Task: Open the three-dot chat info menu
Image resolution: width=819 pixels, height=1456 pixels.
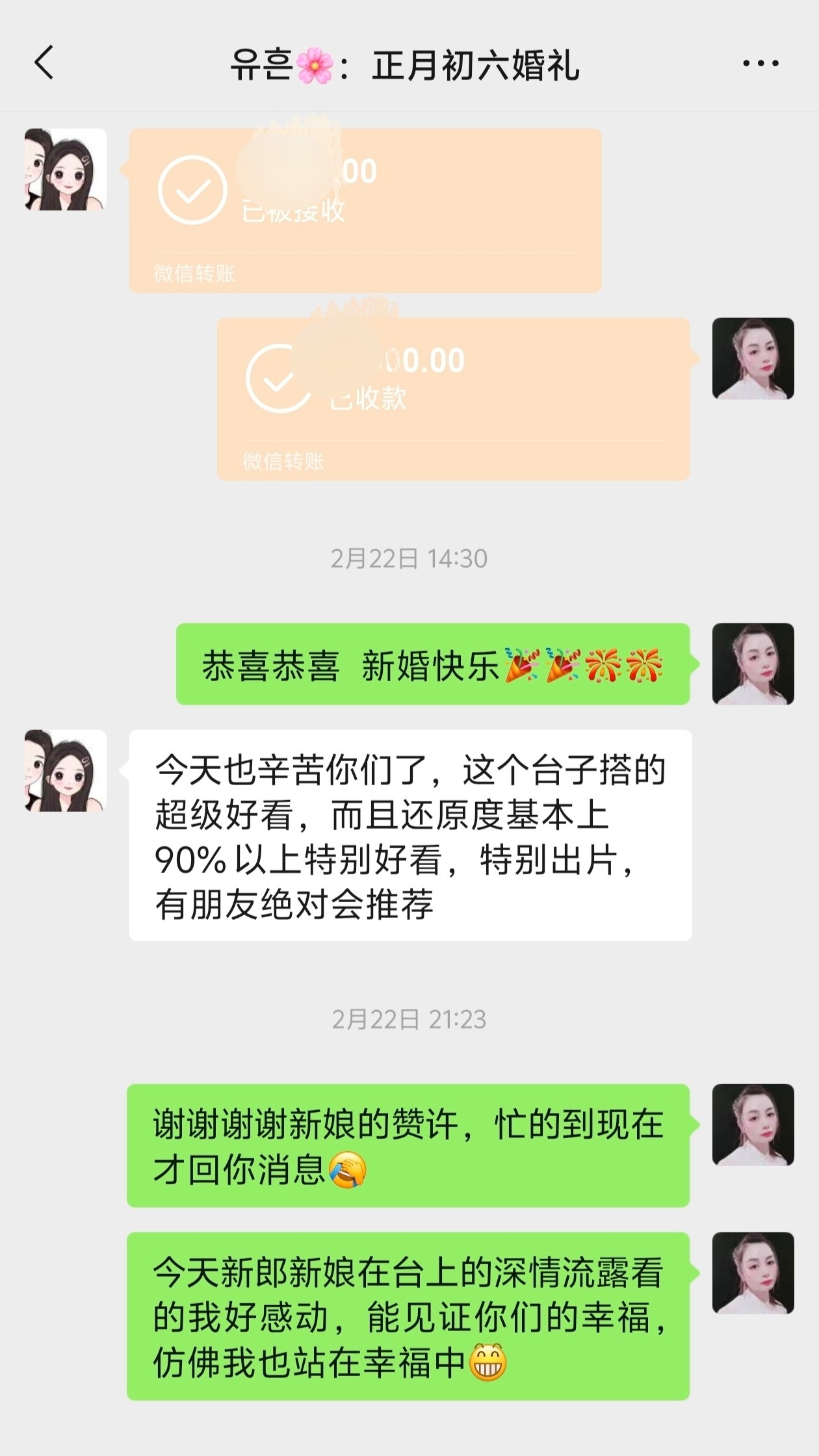Action: [760, 64]
